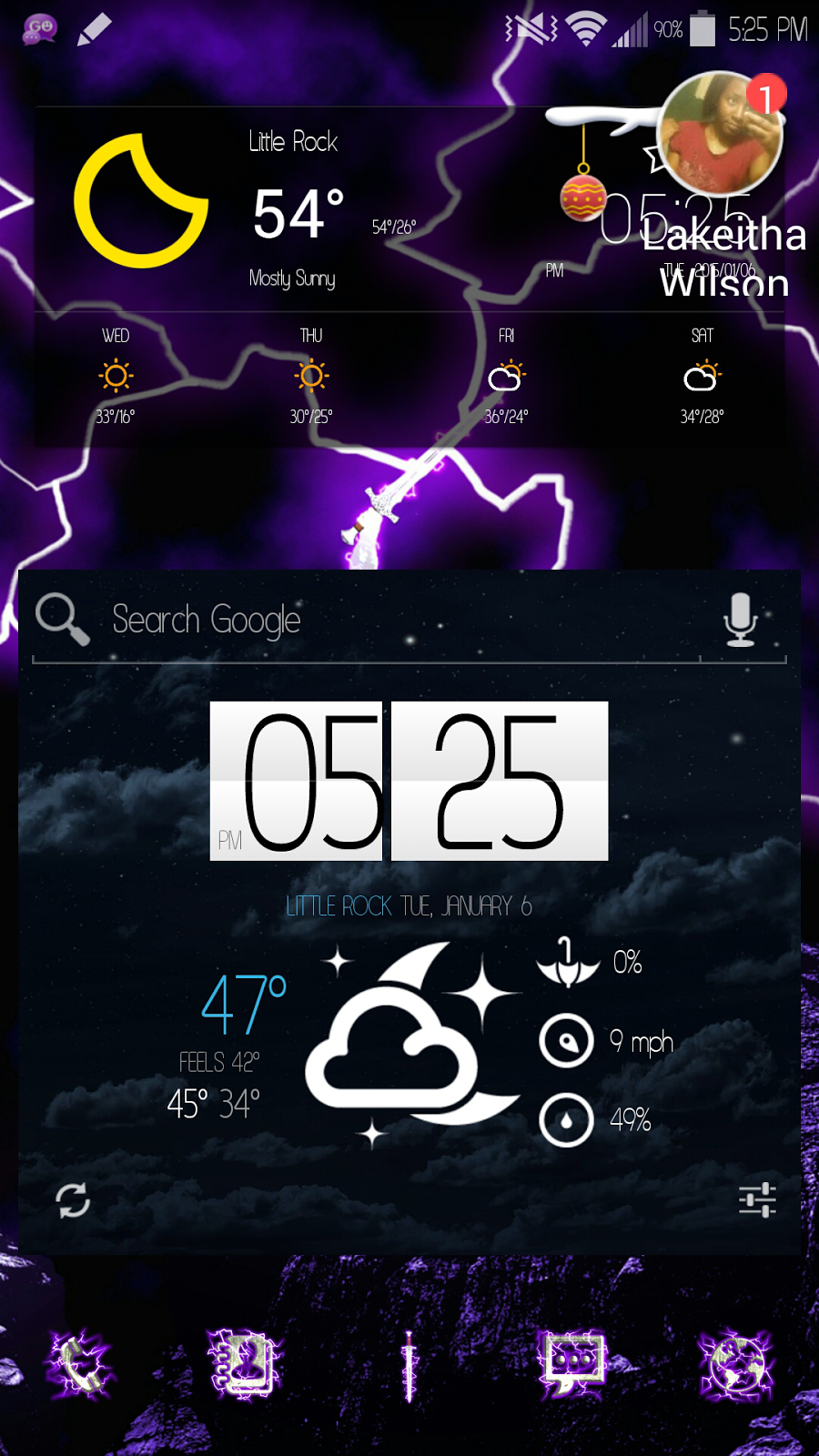The height and width of the screenshot is (1456, 819).
Task: View the SAT forecast
Action: click(702, 377)
